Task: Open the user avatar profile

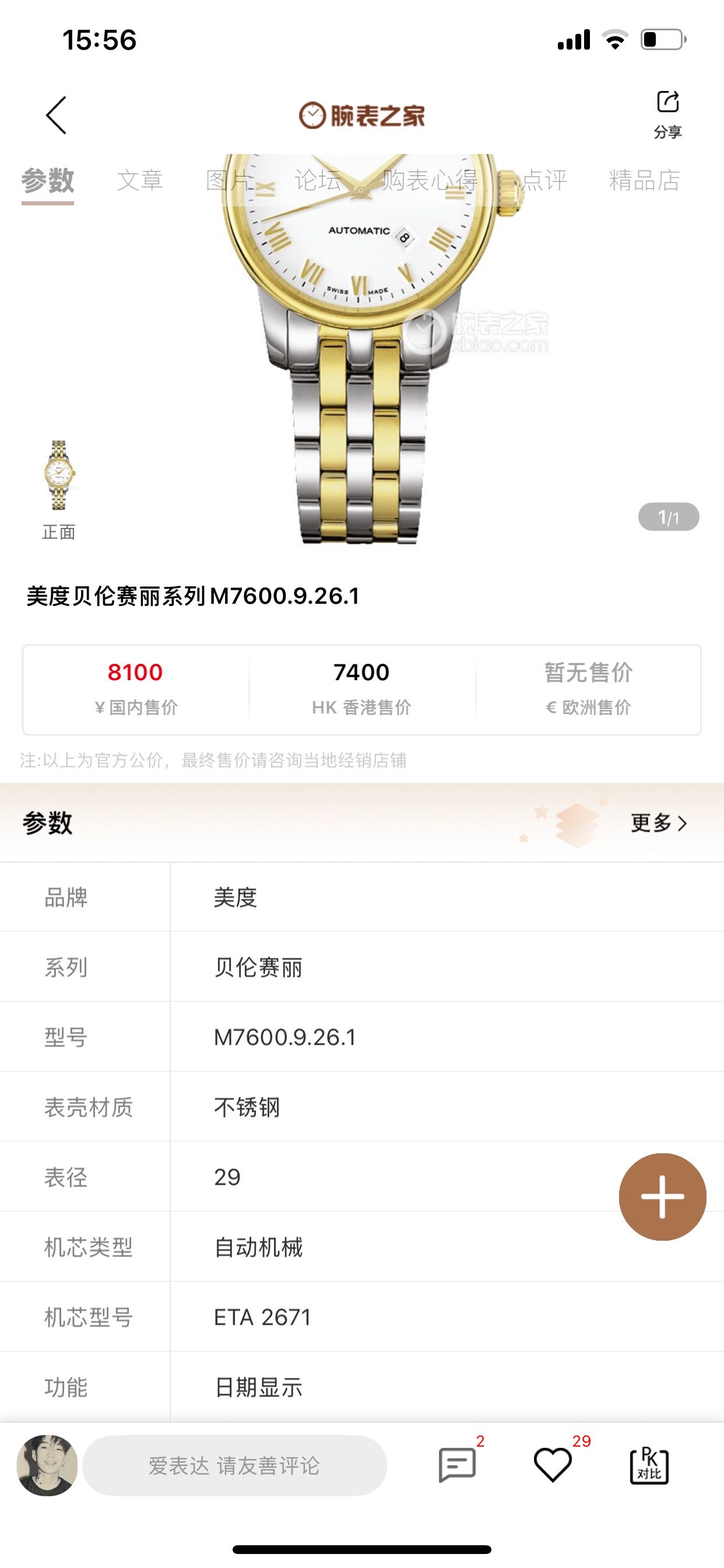Action: click(47, 1466)
